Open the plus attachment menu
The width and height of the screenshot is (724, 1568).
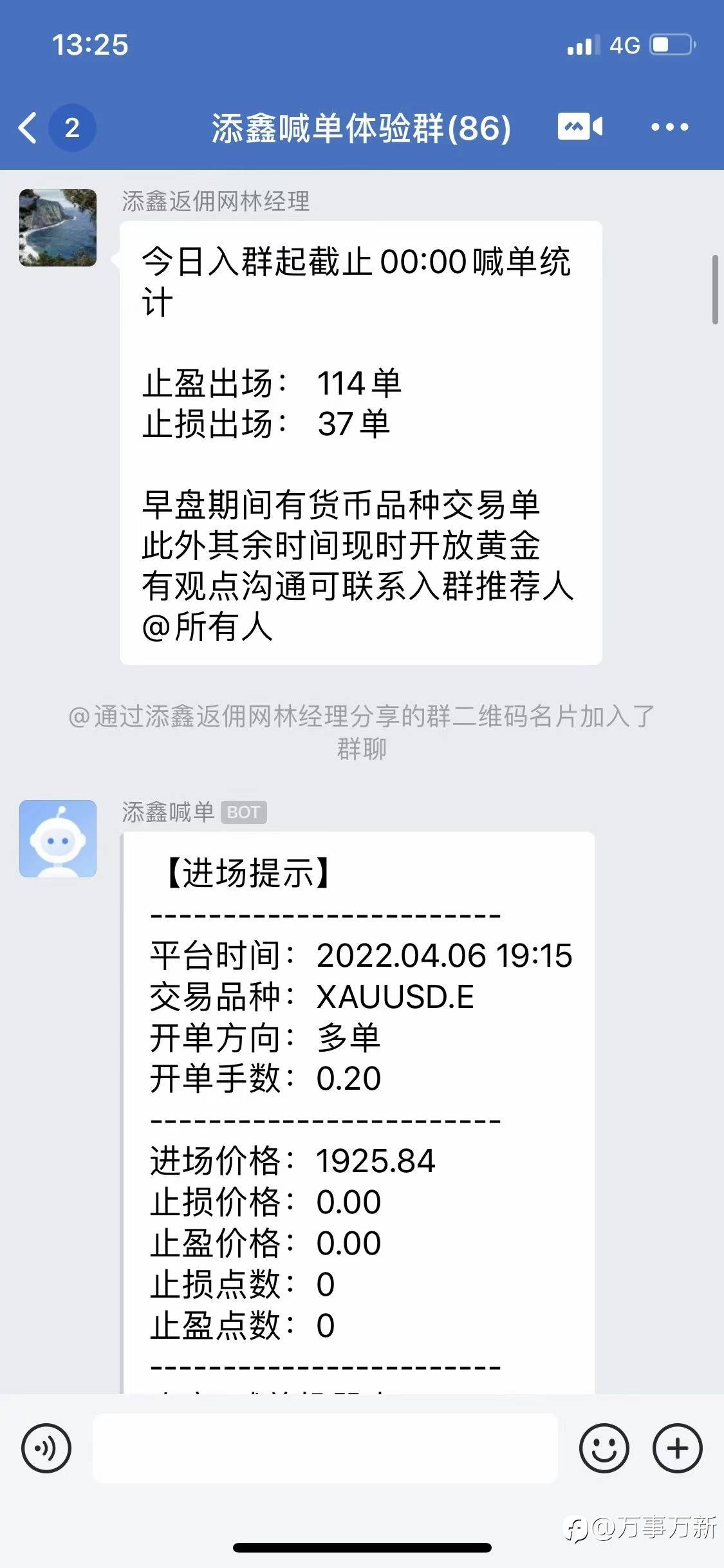(x=678, y=1448)
